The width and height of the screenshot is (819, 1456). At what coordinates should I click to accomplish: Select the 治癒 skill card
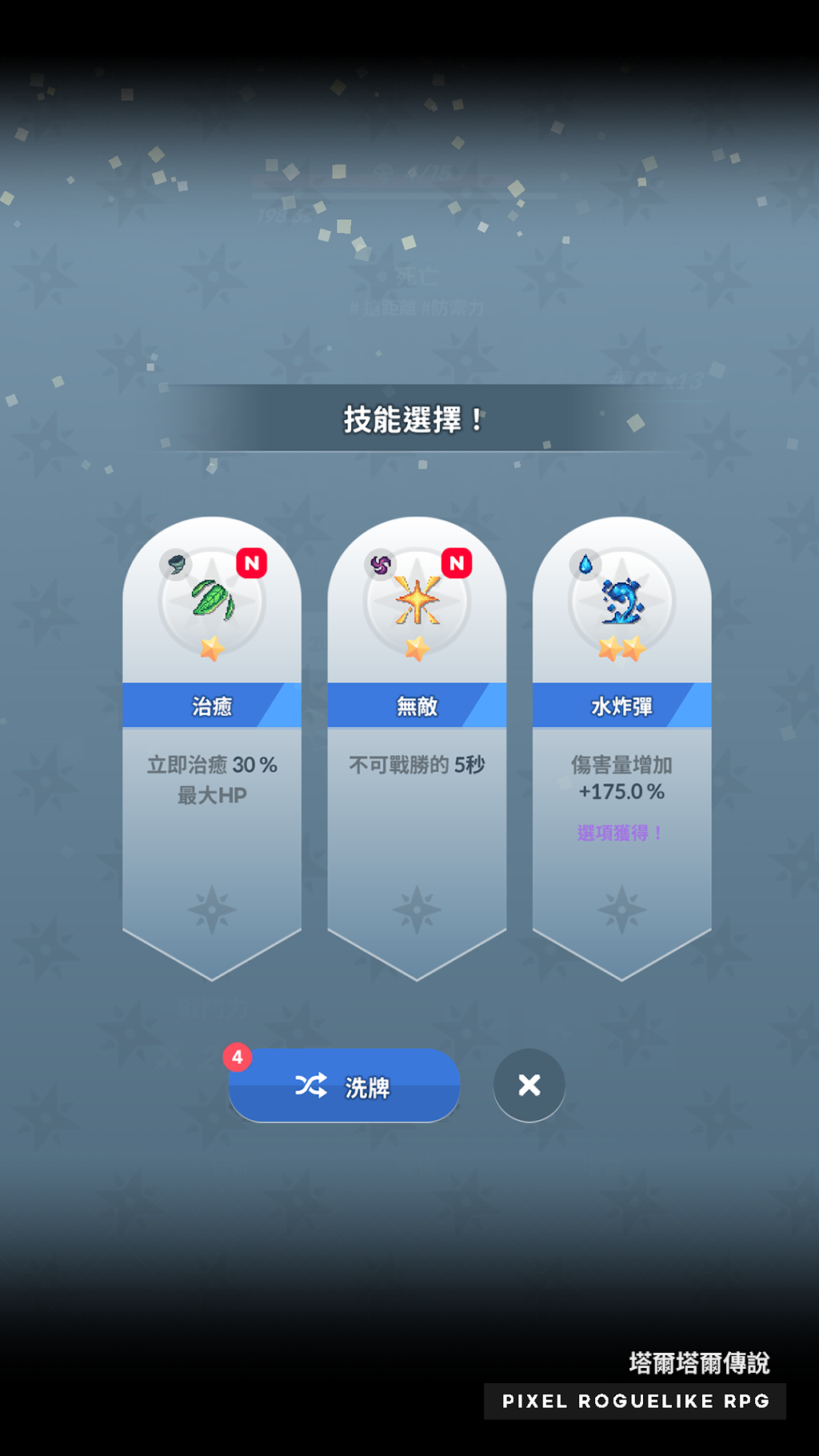tap(212, 748)
